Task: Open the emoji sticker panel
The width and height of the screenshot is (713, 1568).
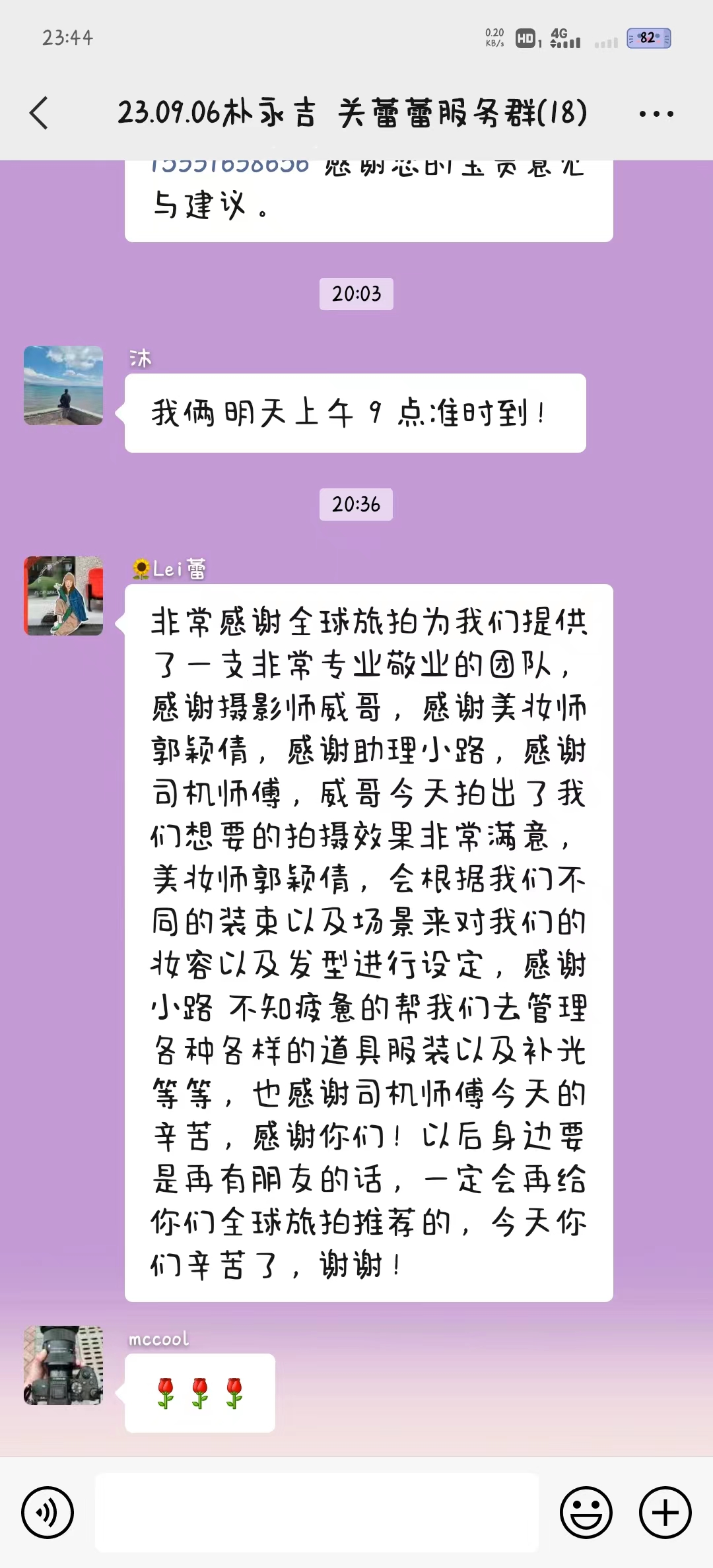Action: (x=586, y=1513)
